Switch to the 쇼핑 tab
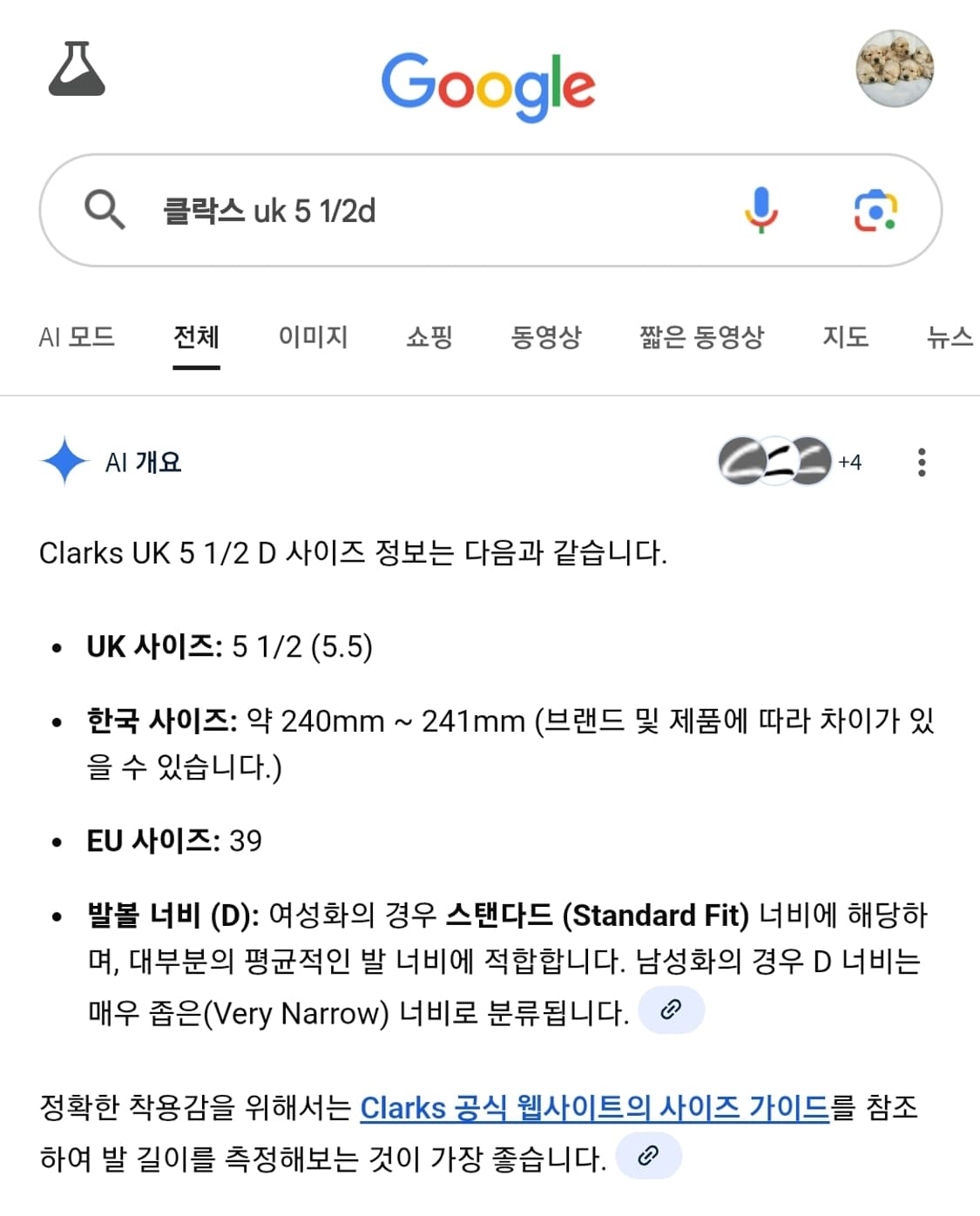Image resolution: width=980 pixels, height=1216 pixels. [x=428, y=338]
